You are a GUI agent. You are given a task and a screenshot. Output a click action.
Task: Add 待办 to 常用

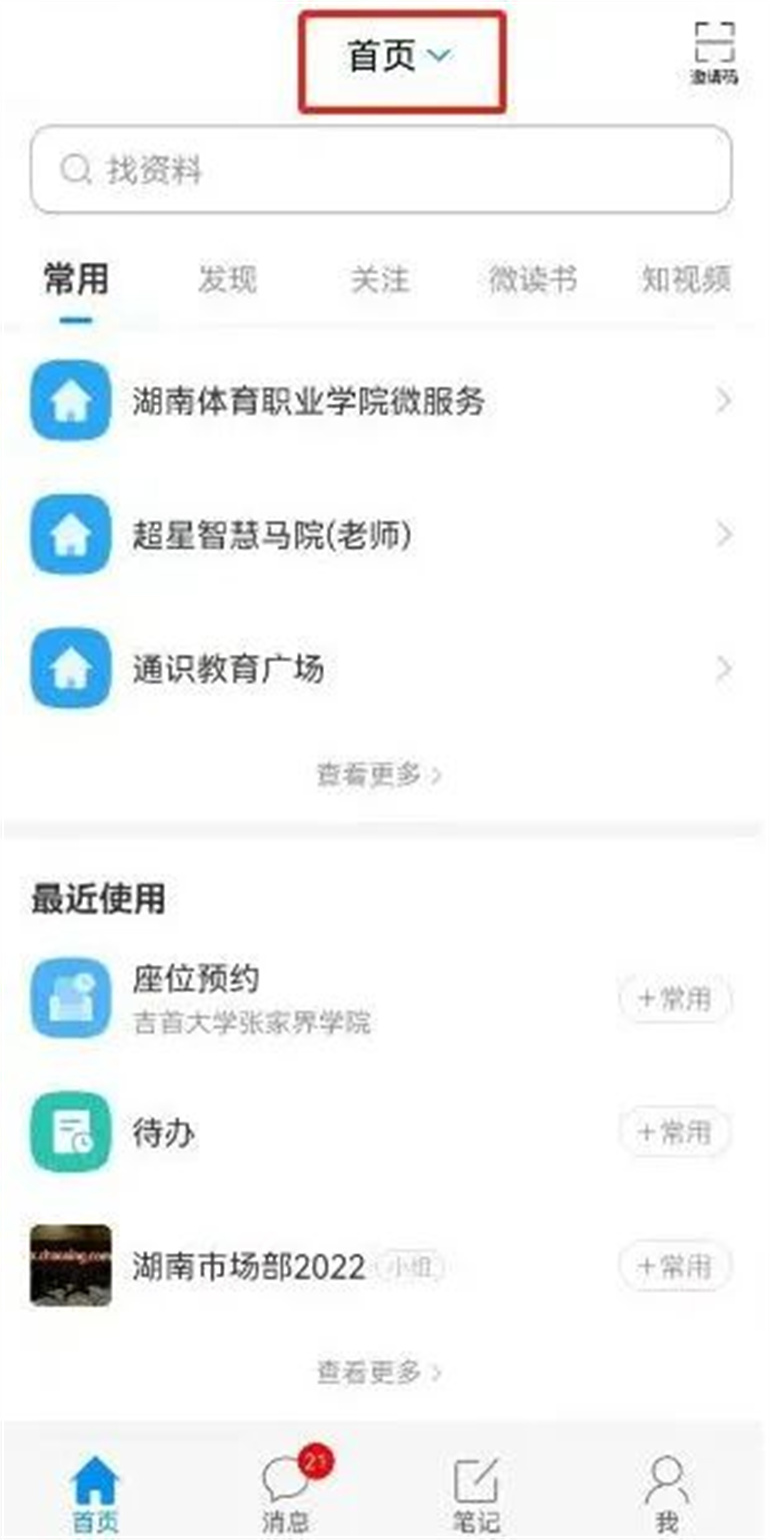(x=675, y=1132)
